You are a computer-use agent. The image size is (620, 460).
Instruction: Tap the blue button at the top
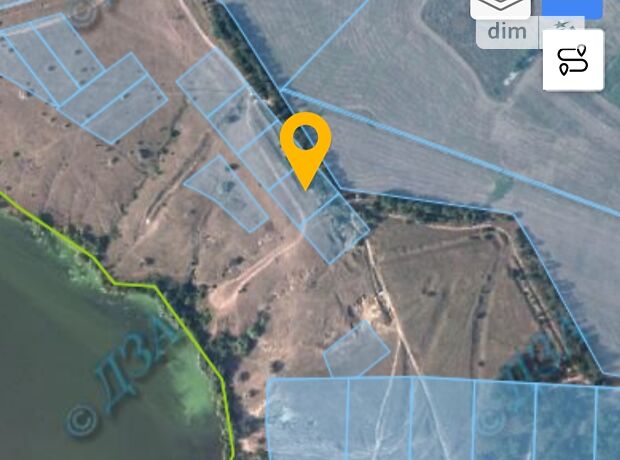pos(573,8)
